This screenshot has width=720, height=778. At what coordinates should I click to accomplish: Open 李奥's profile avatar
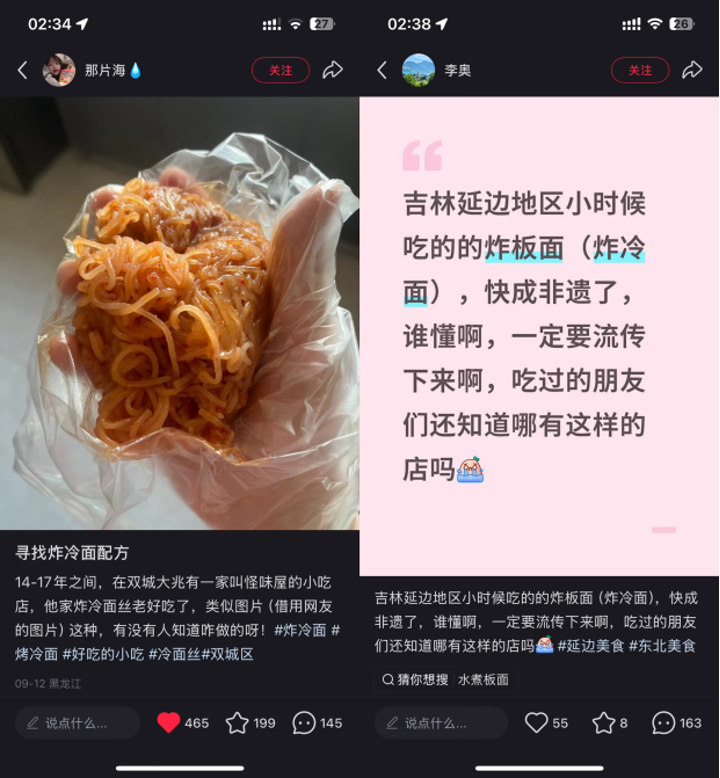click(x=418, y=70)
